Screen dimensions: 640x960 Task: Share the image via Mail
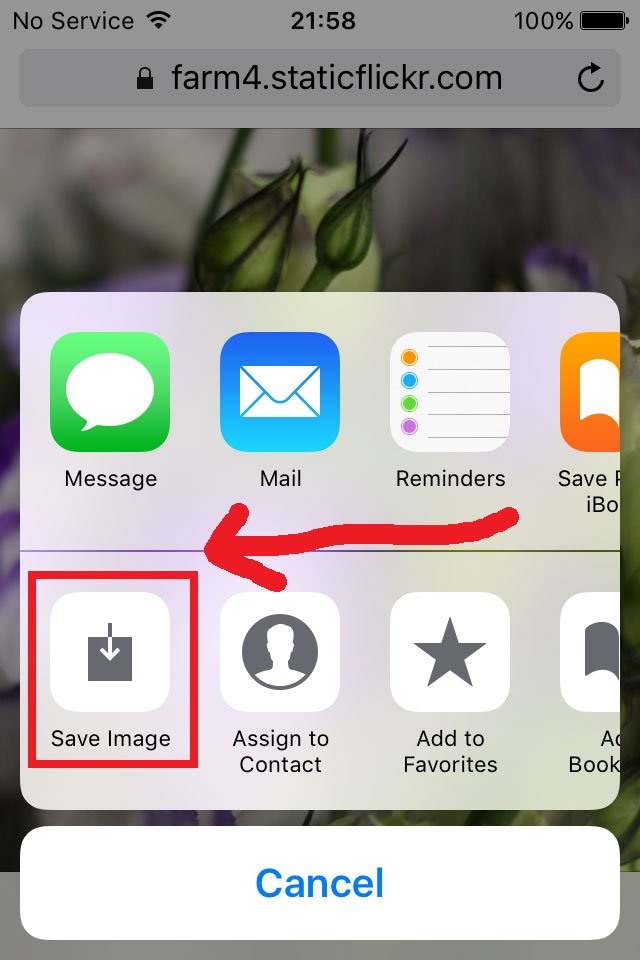(x=280, y=393)
